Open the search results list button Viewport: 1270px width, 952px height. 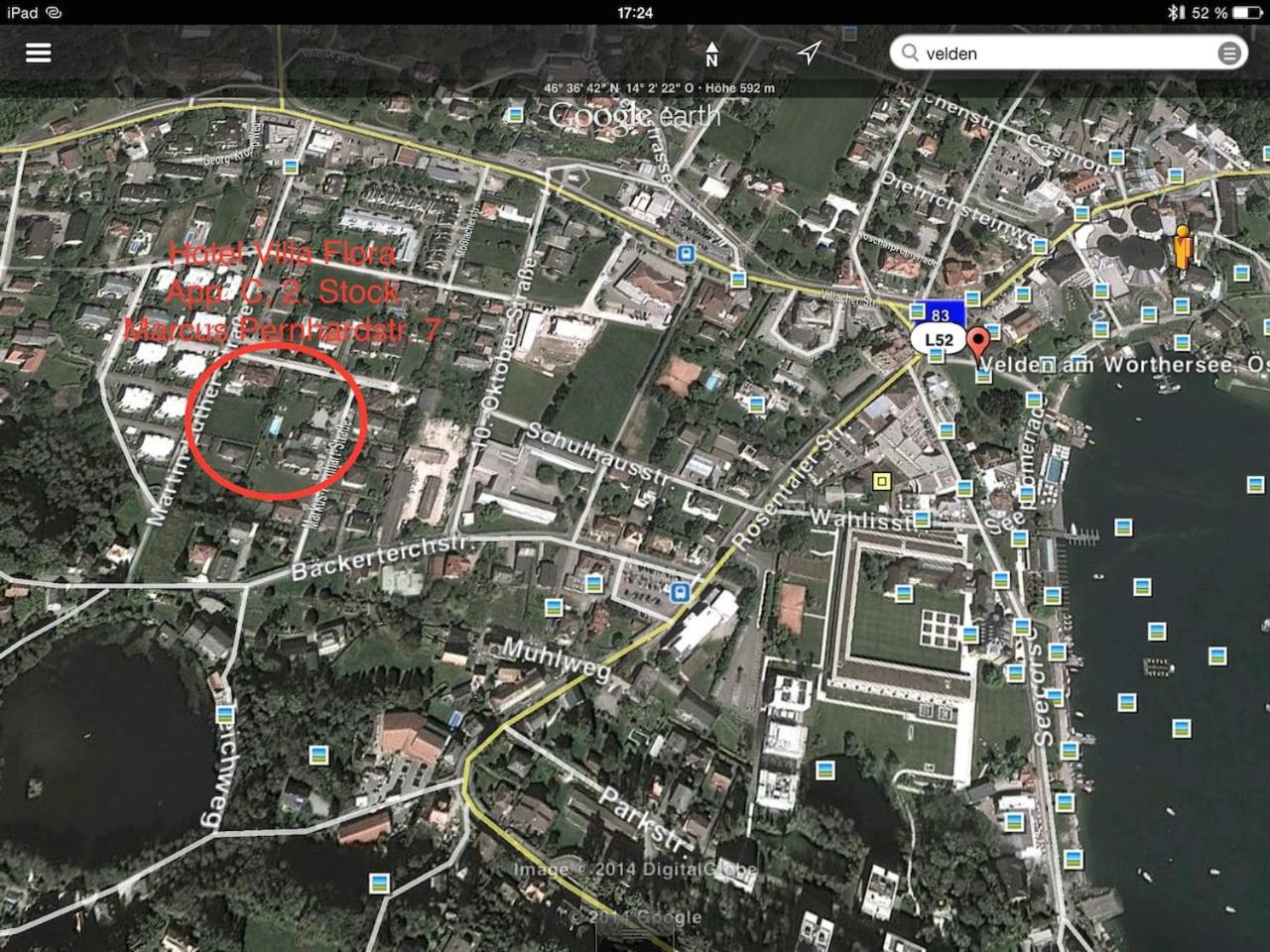coord(1228,54)
